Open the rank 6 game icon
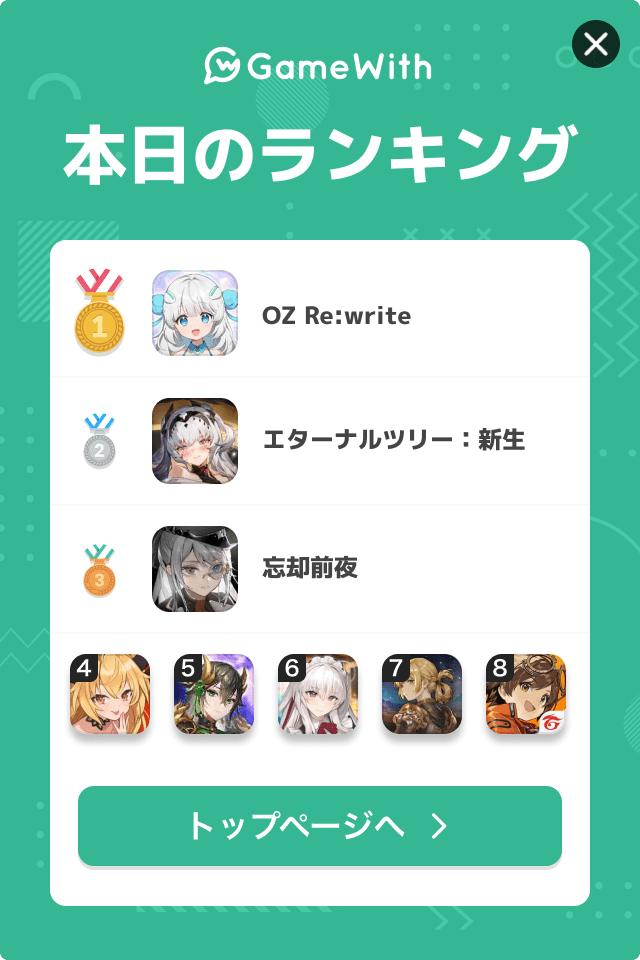This screenshot has width=640, height=960. 318,694
